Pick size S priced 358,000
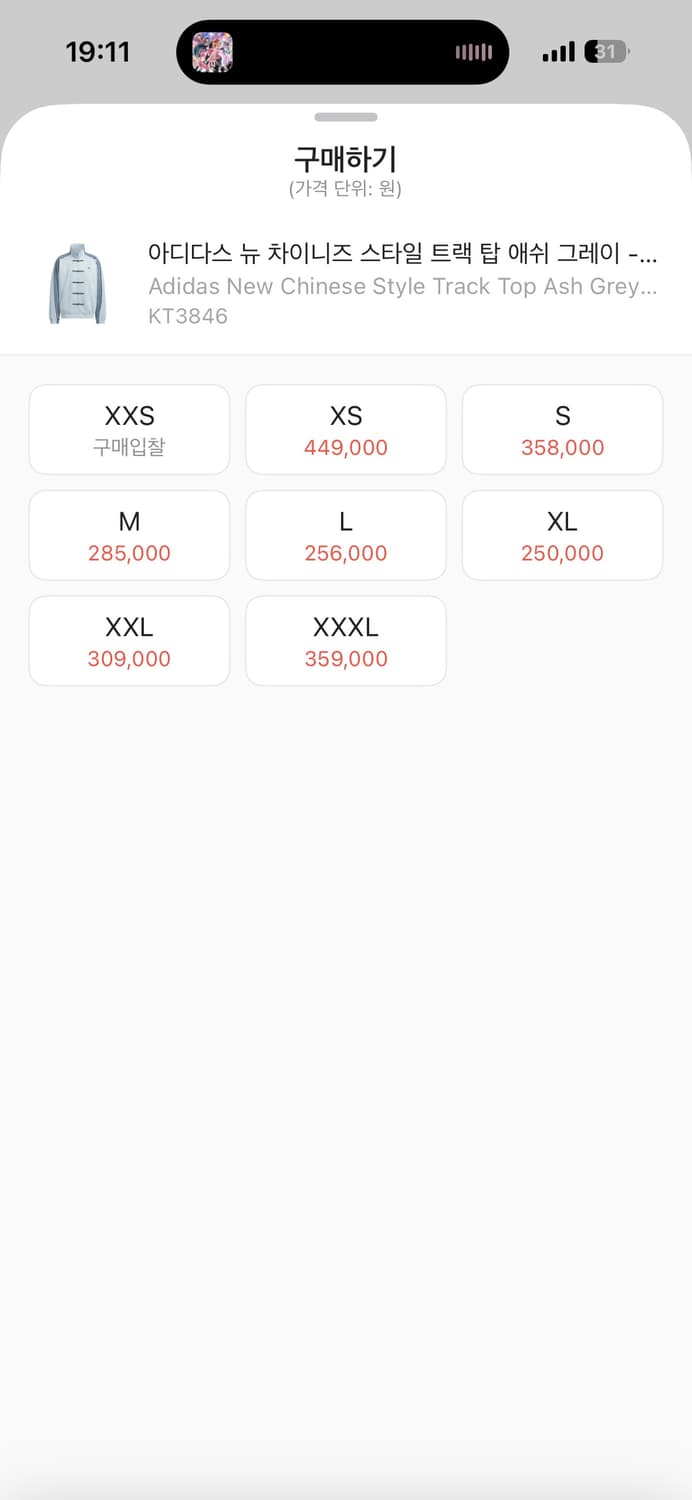 [x=562, y=430]
